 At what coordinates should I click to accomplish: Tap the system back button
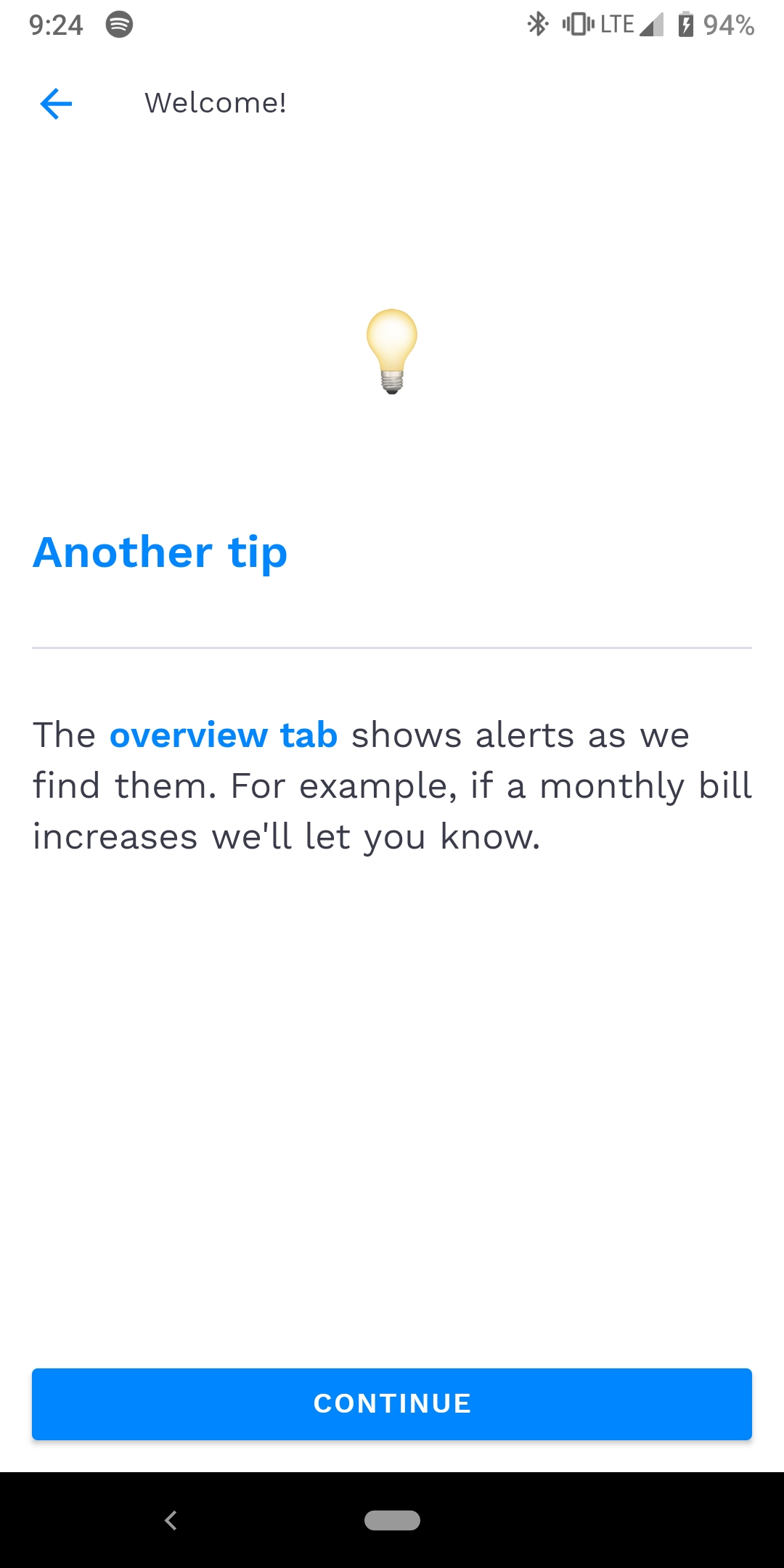[171, 1520]
